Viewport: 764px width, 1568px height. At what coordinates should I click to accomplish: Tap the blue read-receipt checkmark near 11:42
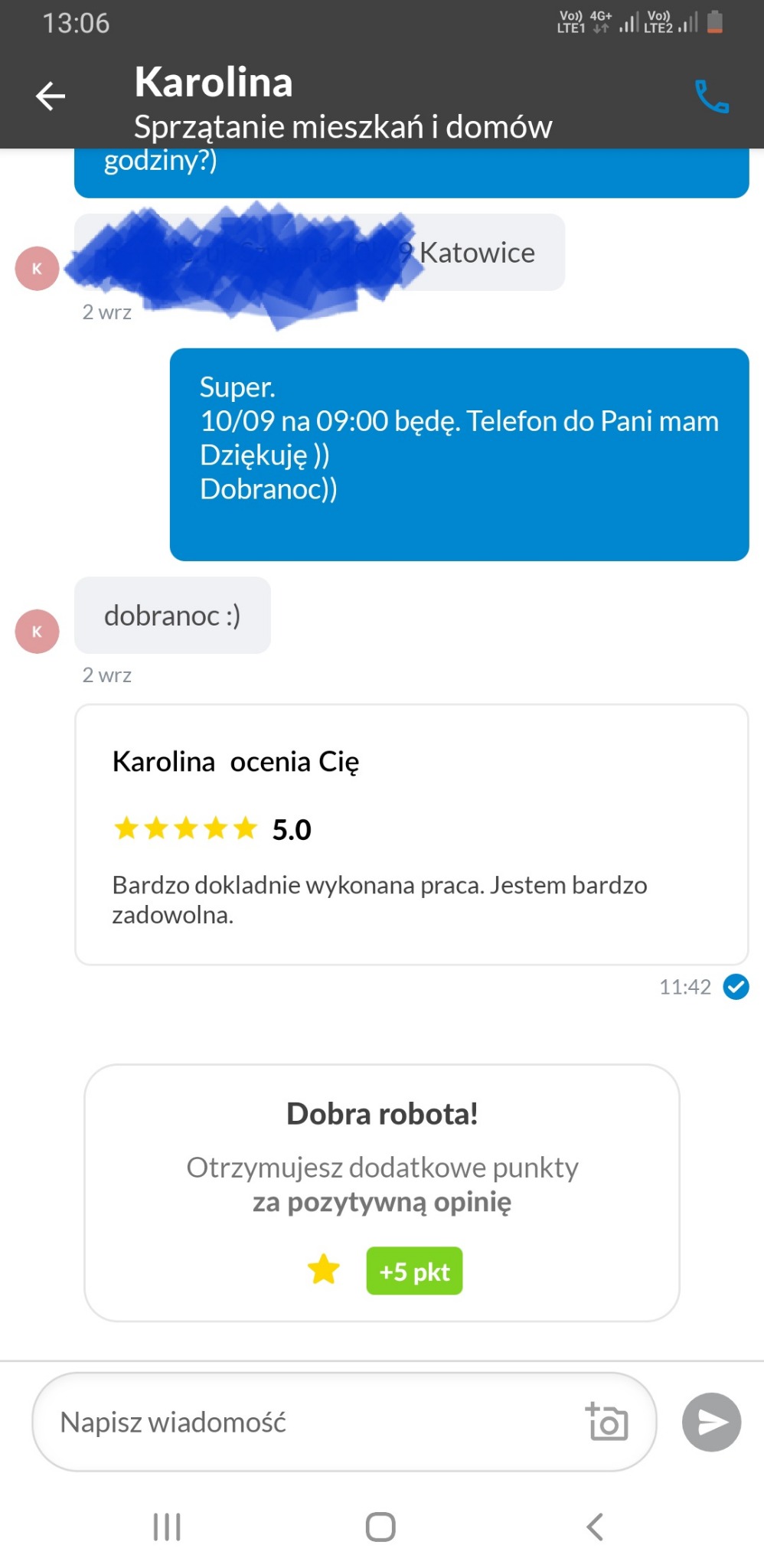coord(736,988)
